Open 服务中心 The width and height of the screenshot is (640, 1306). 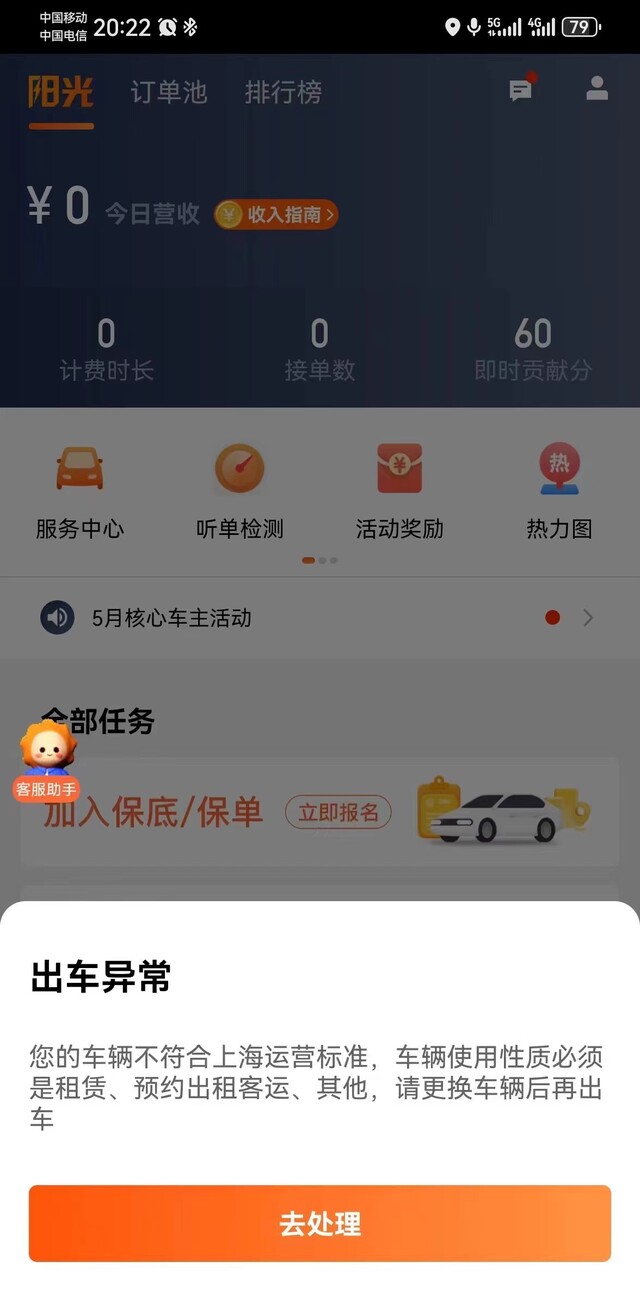tap(80, 492)
